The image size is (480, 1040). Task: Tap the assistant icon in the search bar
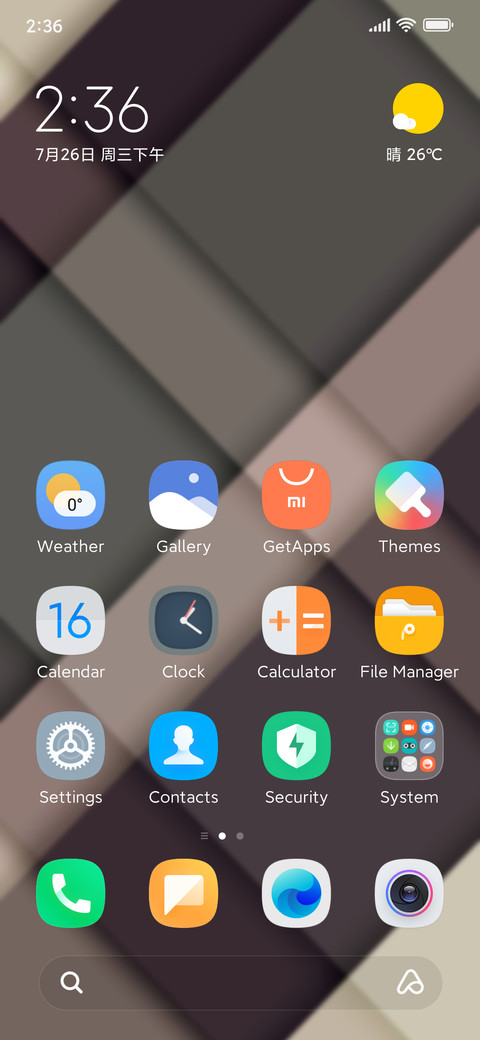(410, 982)
